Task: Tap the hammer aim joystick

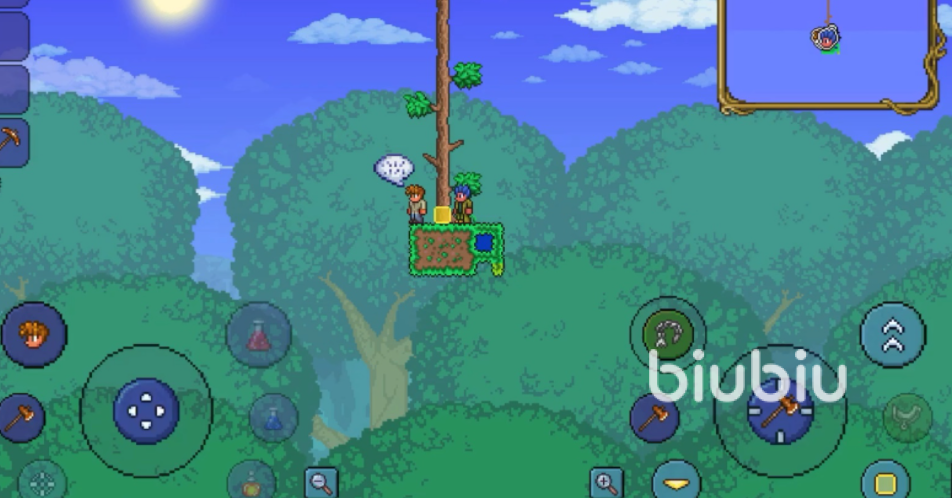Action: point(780,410)
